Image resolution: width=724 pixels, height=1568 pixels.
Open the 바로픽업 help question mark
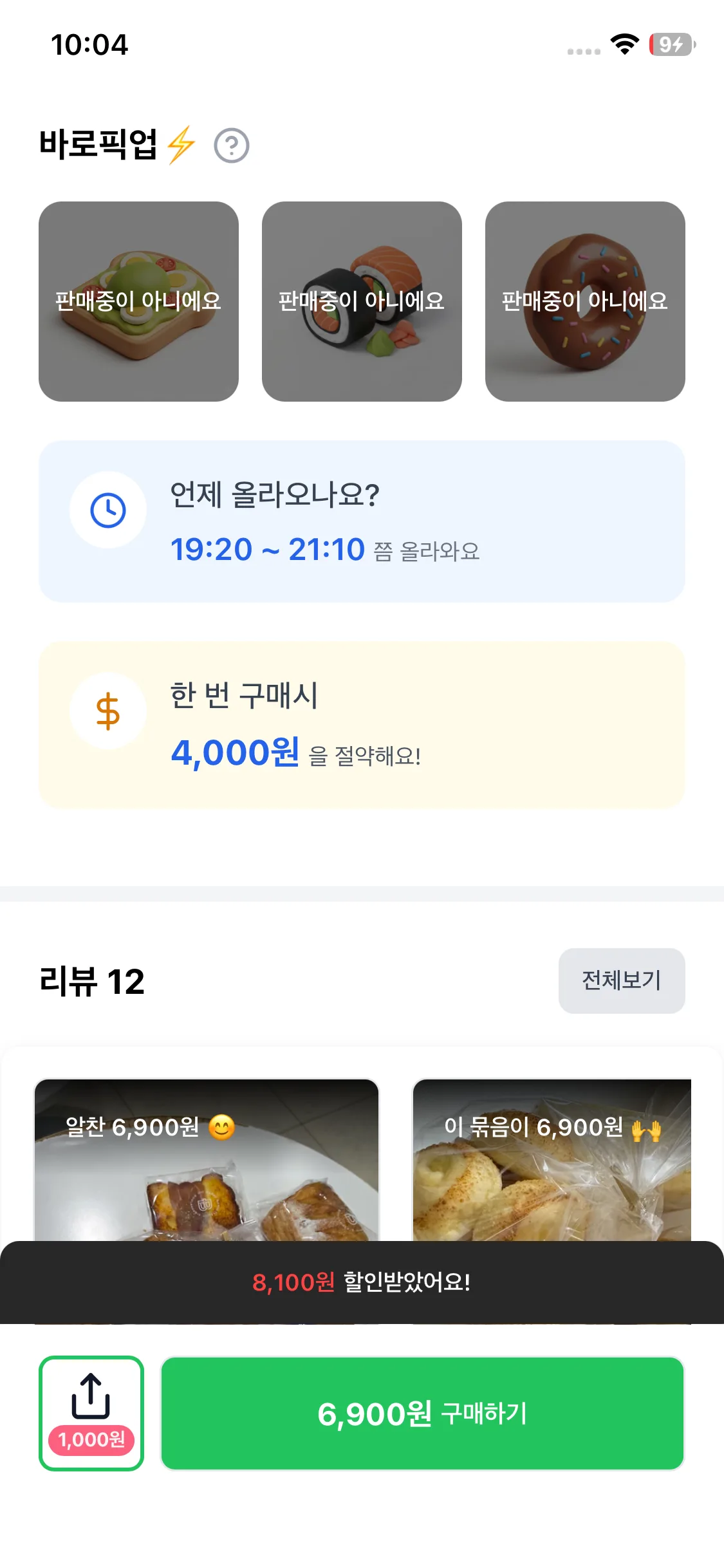(x=231, y=145)
